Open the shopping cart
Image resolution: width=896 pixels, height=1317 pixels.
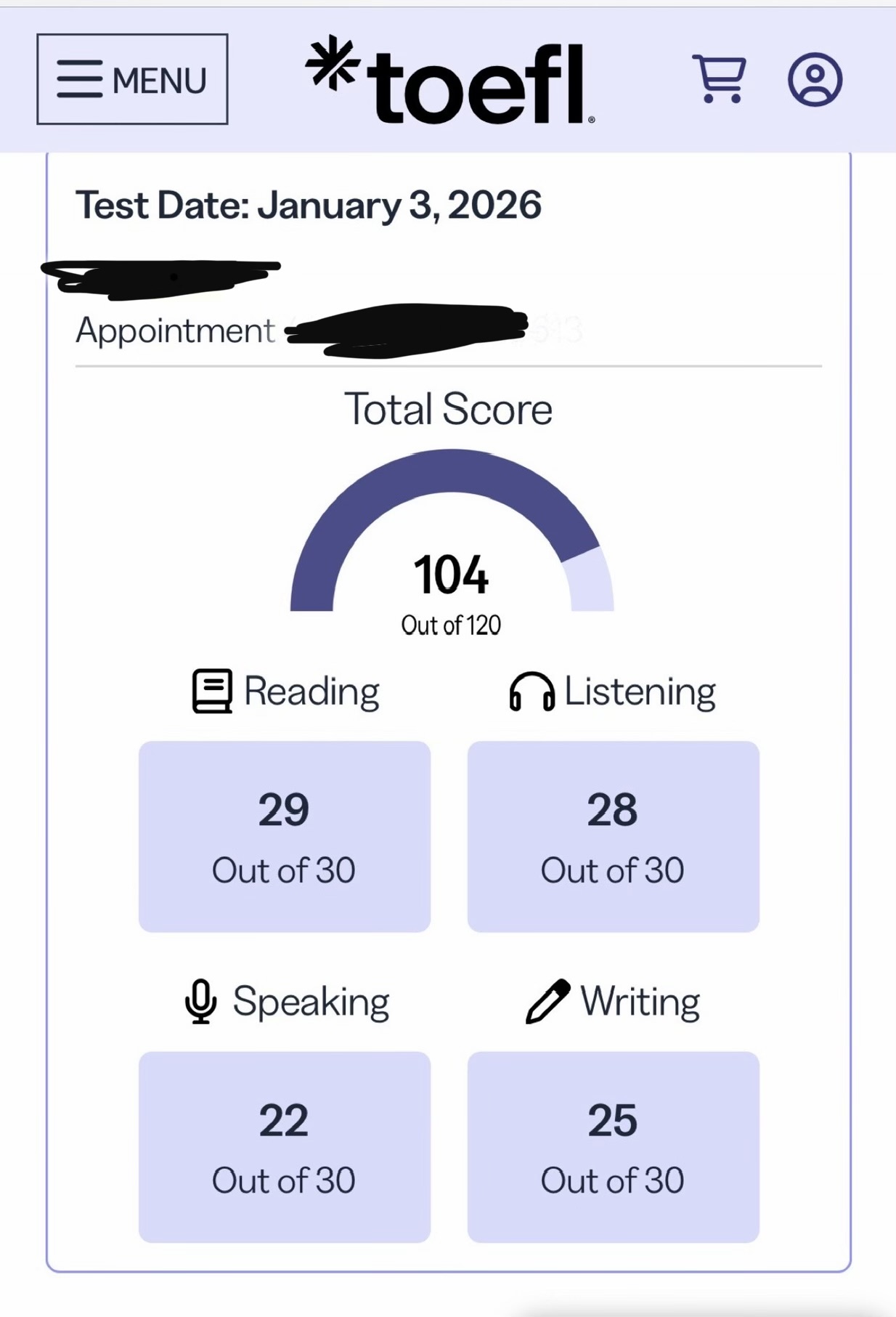719,78
